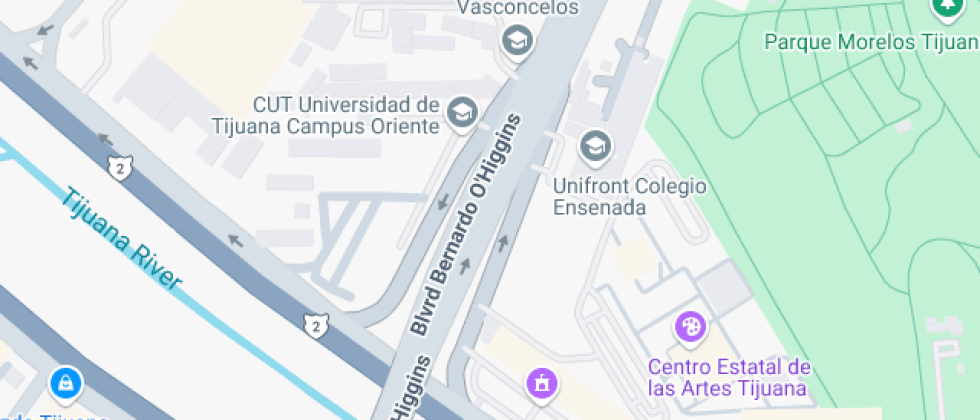This screenshot has width=980, height=420.
Task: Tap the Vasconcelos school marker
Action: [x=517, y=41]
